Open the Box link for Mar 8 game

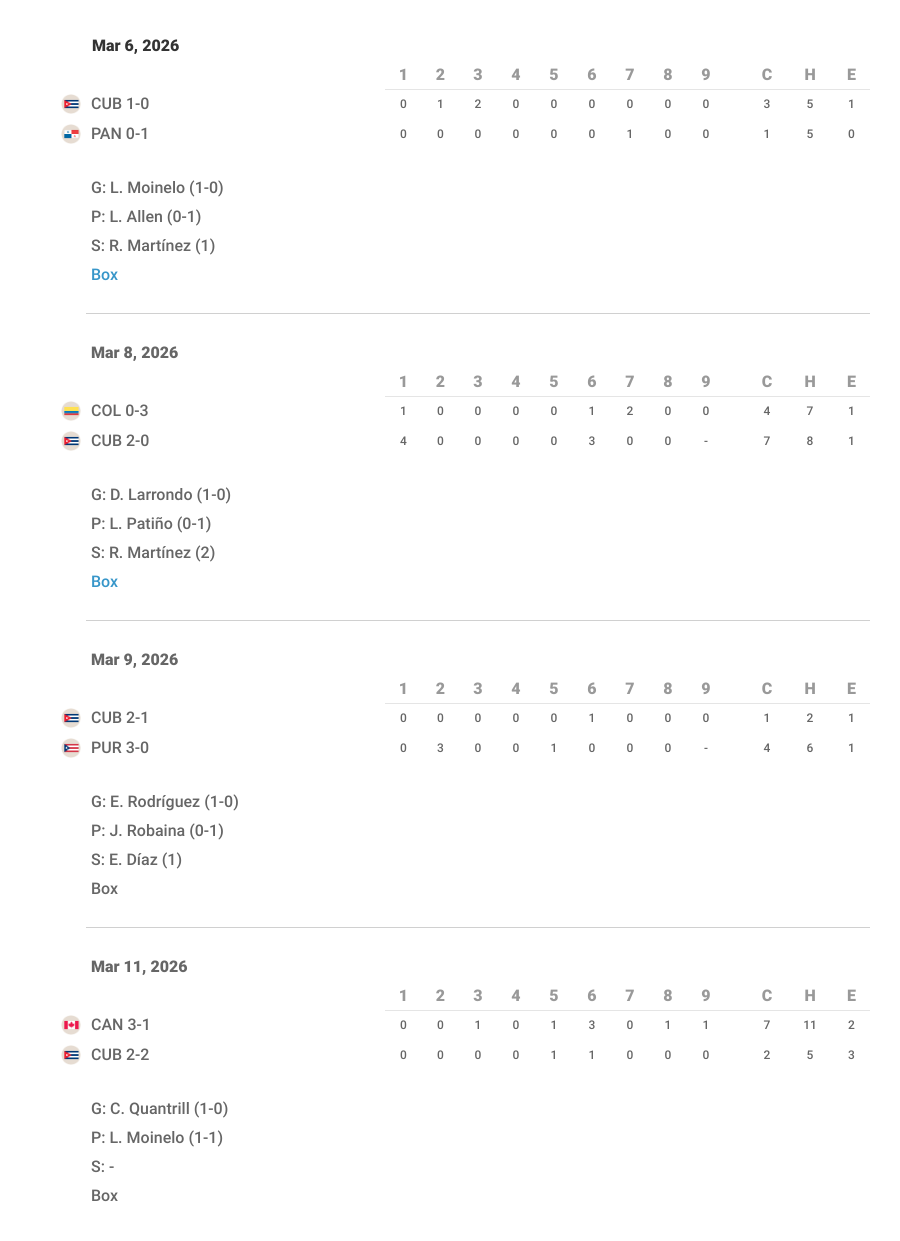104,582
